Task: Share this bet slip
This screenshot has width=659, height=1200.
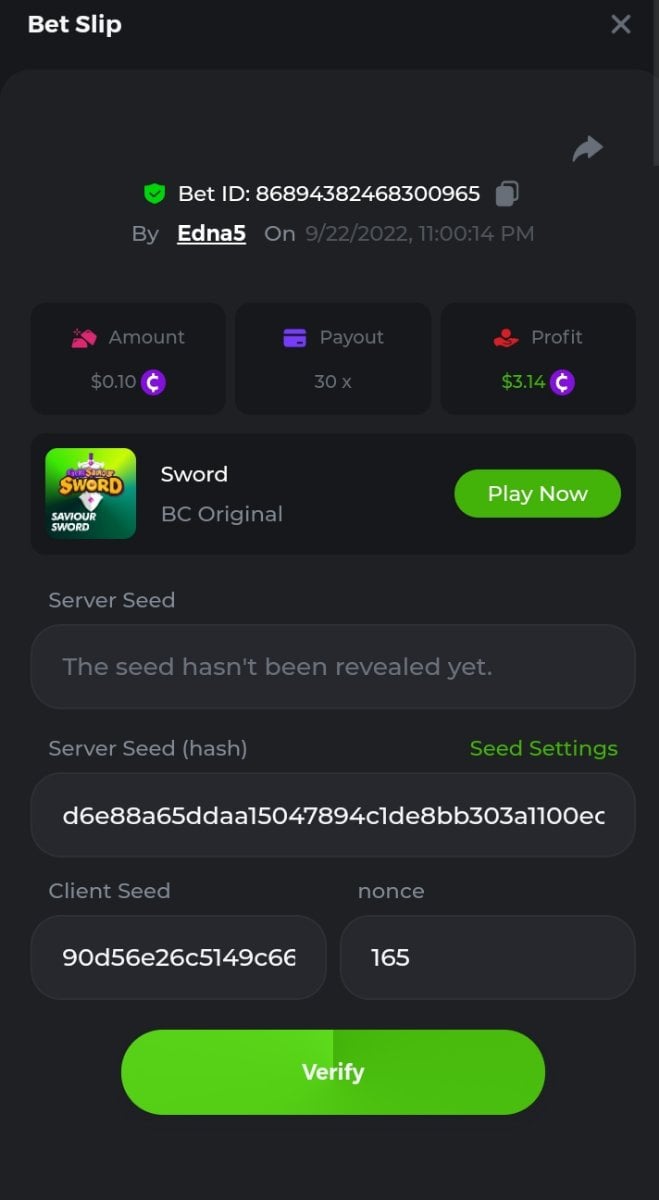Action: pos(587,149)
